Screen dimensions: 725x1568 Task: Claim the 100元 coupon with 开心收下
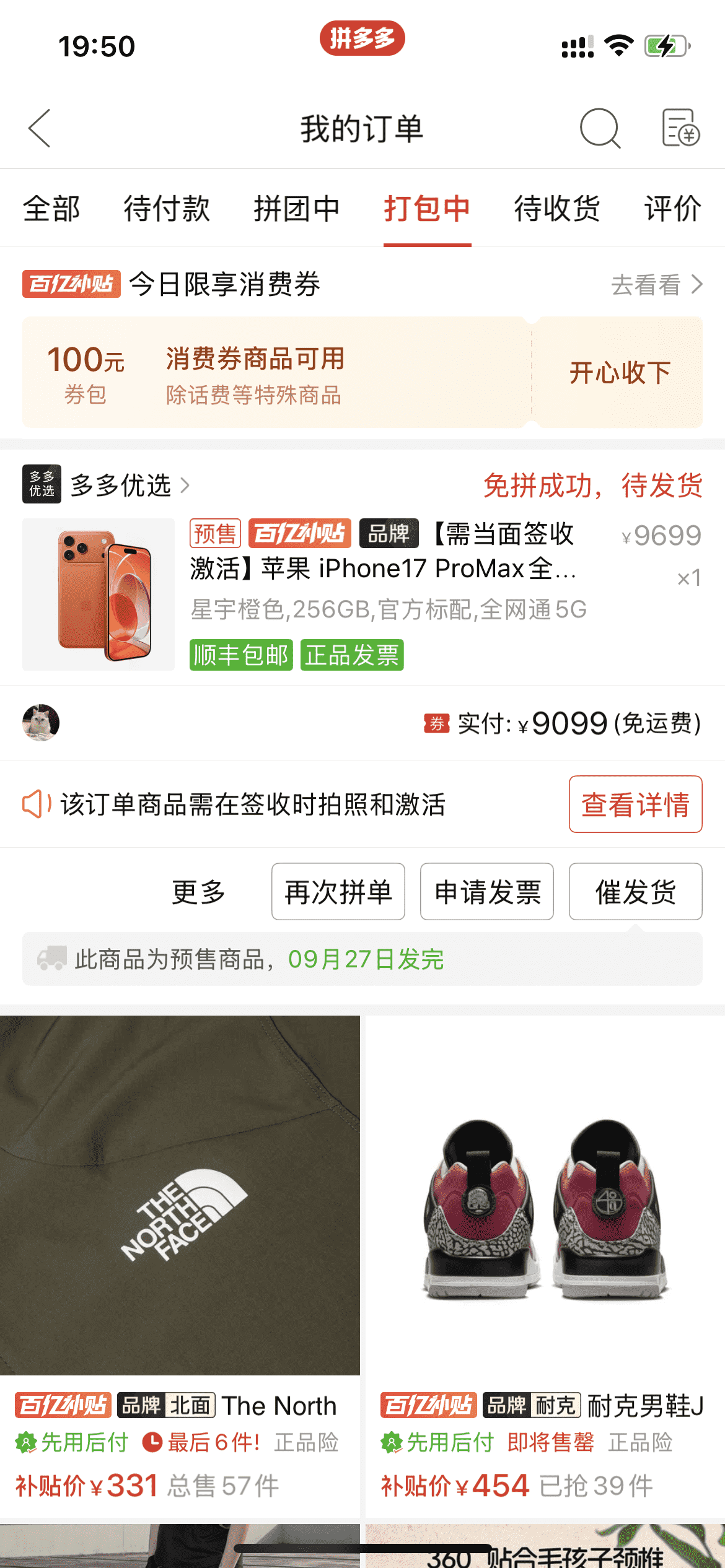[619, 373]
